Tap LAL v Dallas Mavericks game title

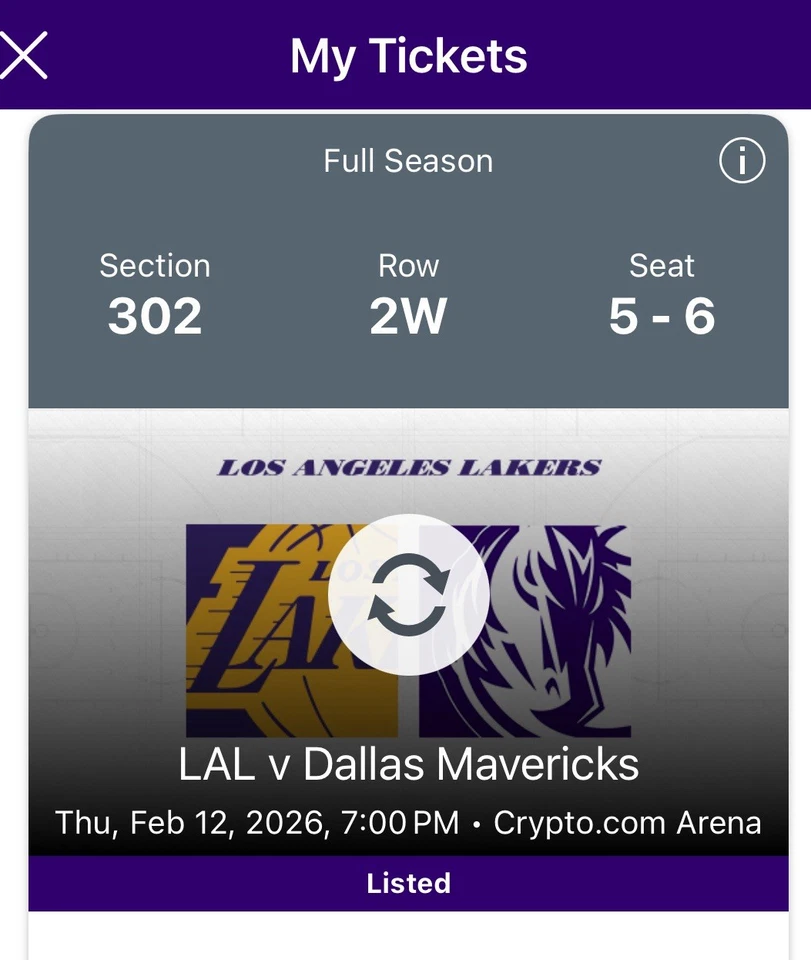click(x=406, y=764)
